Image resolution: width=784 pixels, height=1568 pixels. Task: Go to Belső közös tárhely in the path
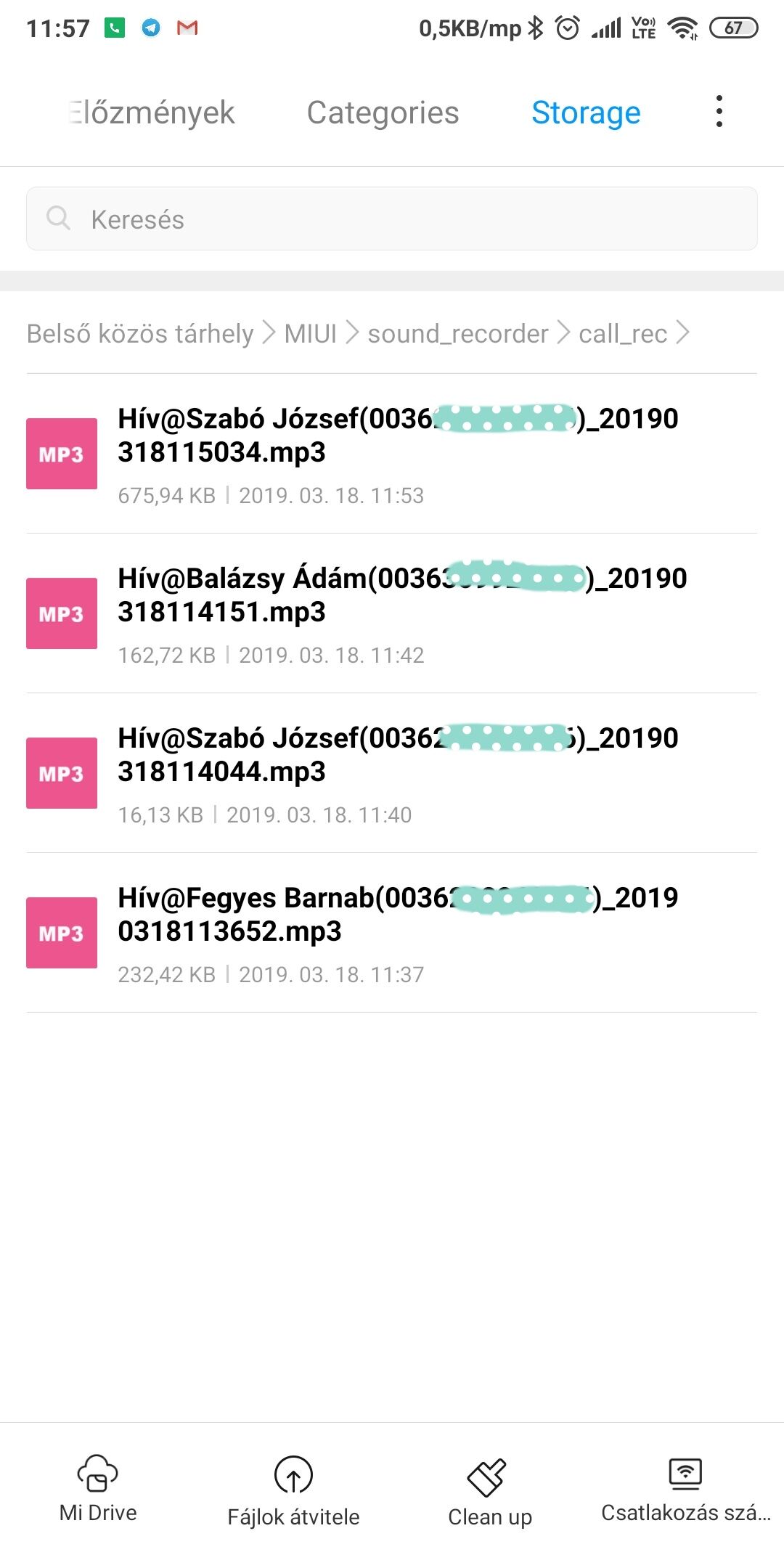coord(140,333)
